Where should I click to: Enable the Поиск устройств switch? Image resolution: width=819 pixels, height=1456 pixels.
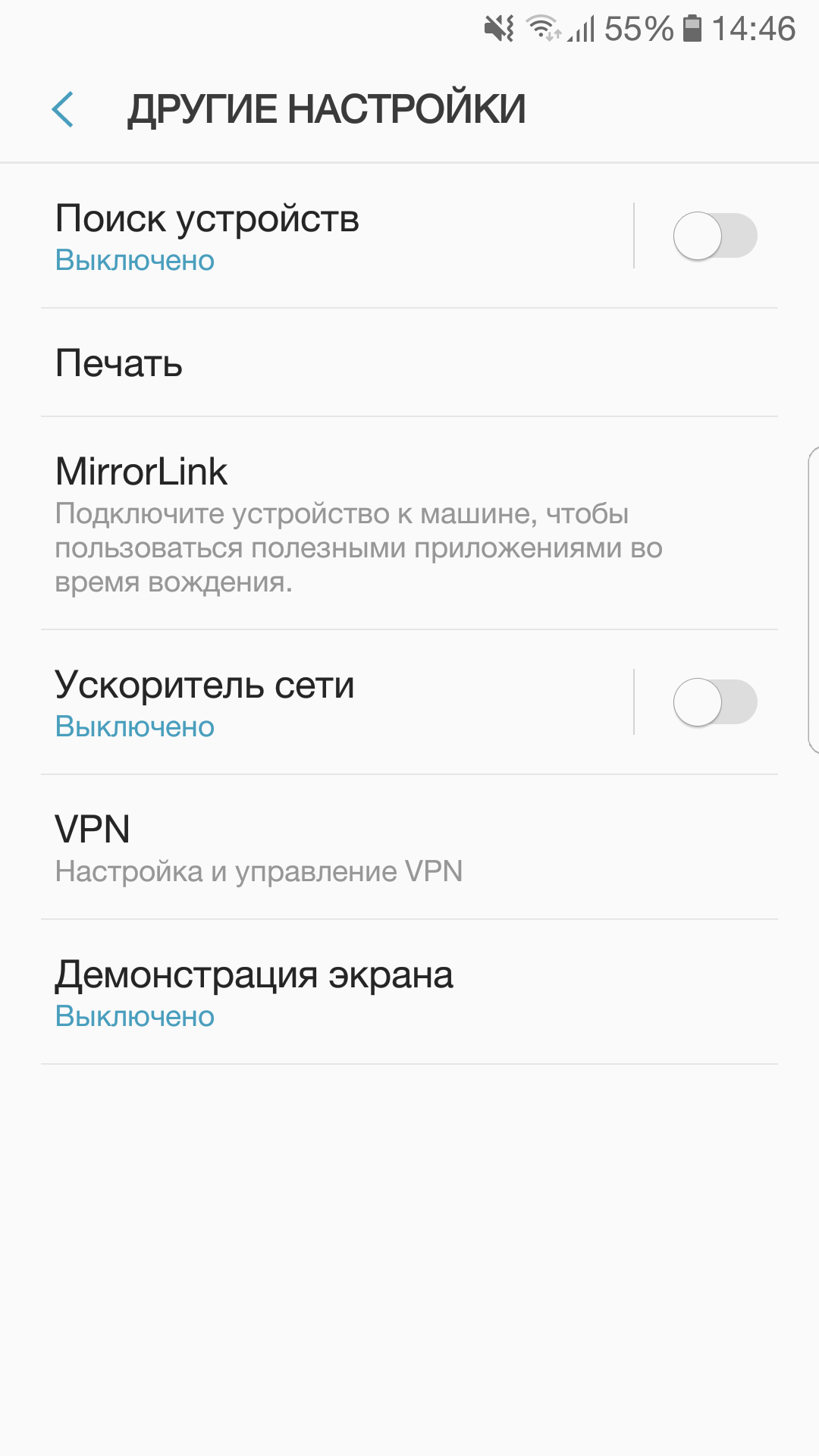point(715,236)
